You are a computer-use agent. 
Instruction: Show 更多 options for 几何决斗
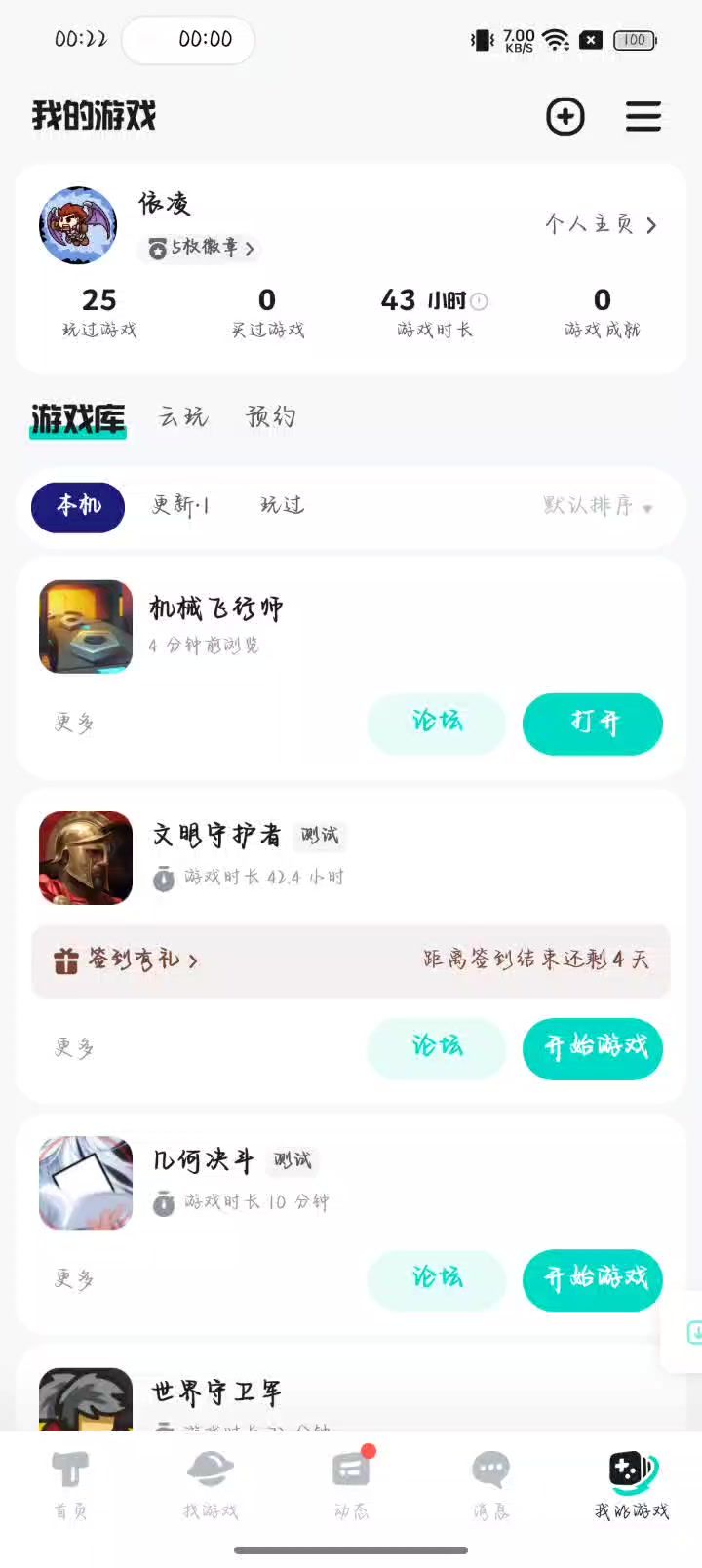(74, 1279)
